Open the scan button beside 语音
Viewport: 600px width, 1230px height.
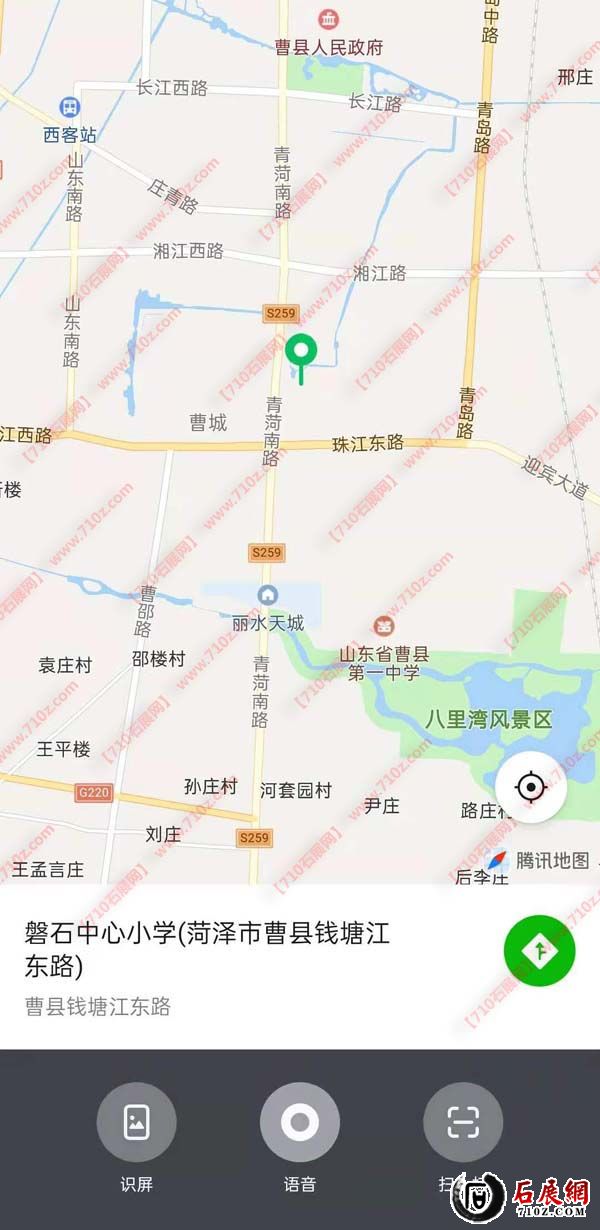click(462, 1122)
